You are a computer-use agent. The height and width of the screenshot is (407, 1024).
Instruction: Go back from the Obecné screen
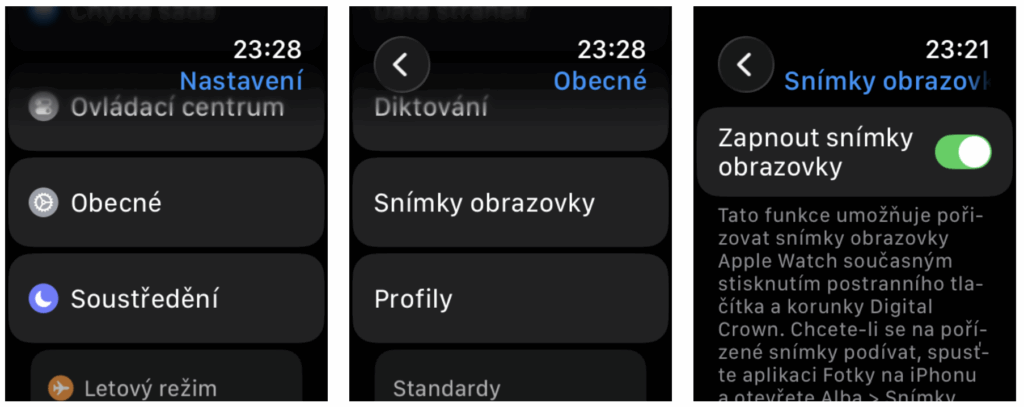click(401, 65)
